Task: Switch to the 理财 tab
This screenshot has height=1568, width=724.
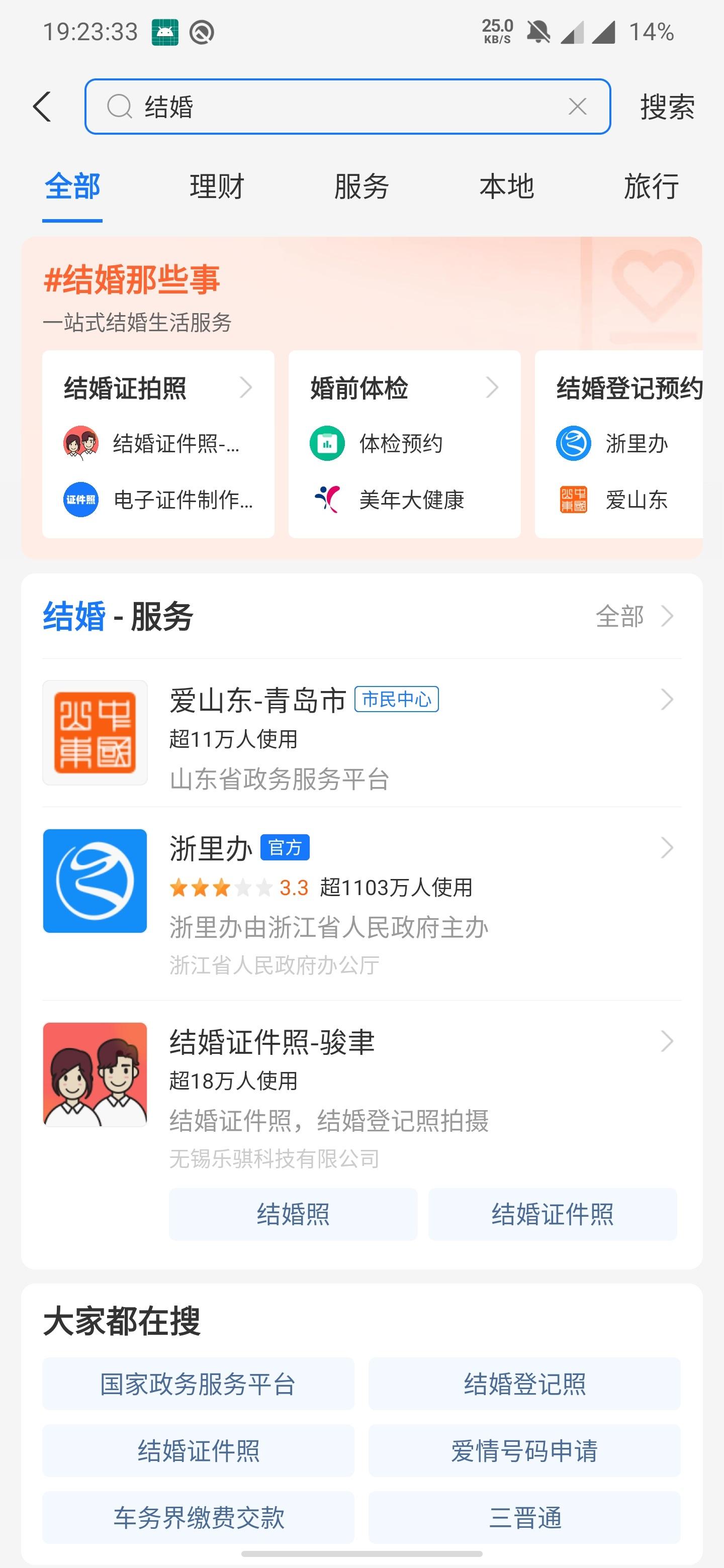Action: pyautogui.click(x=217, y=186)
